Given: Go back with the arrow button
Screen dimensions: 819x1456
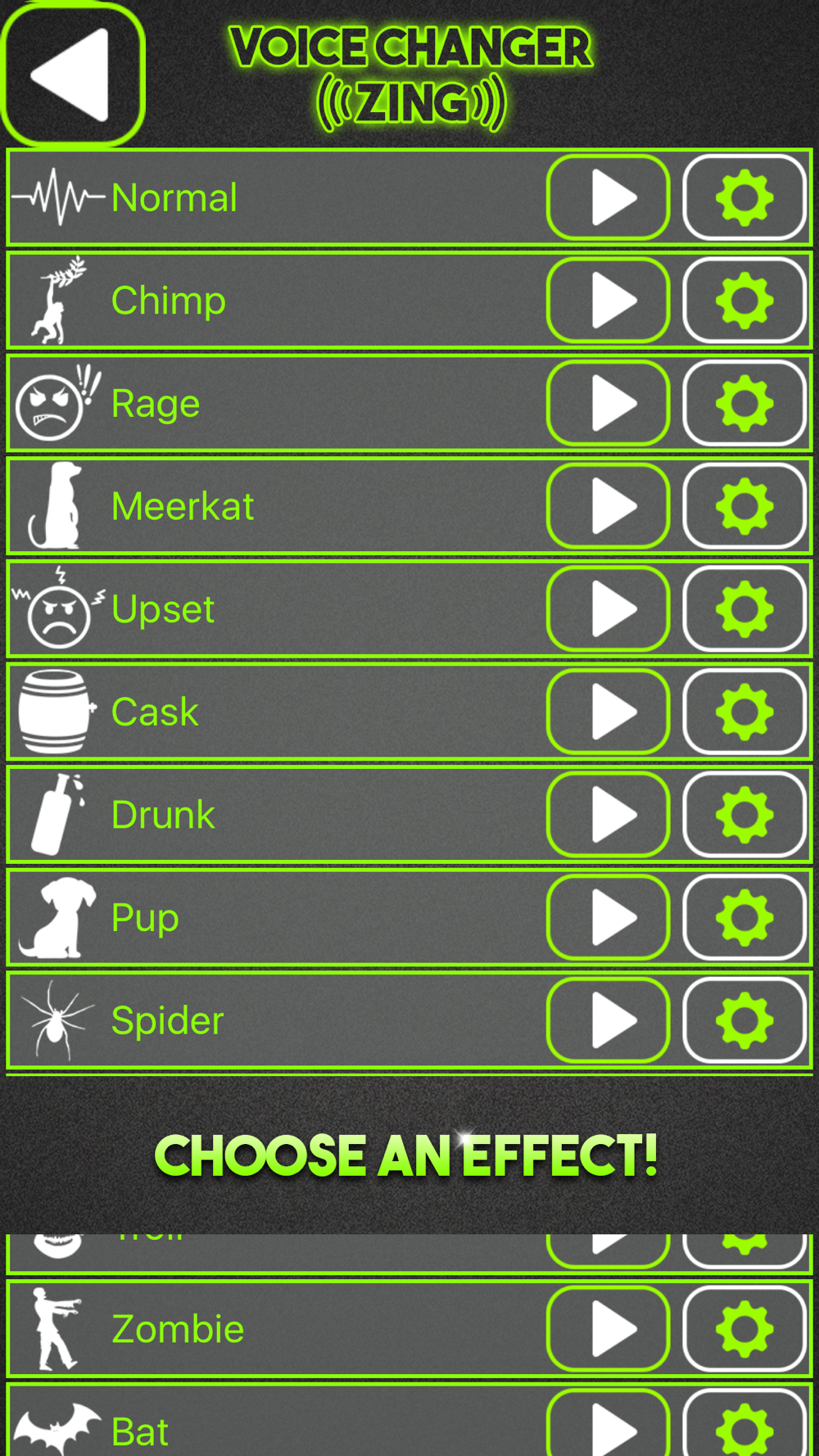Looking at the screenshot, I should 73,75.
